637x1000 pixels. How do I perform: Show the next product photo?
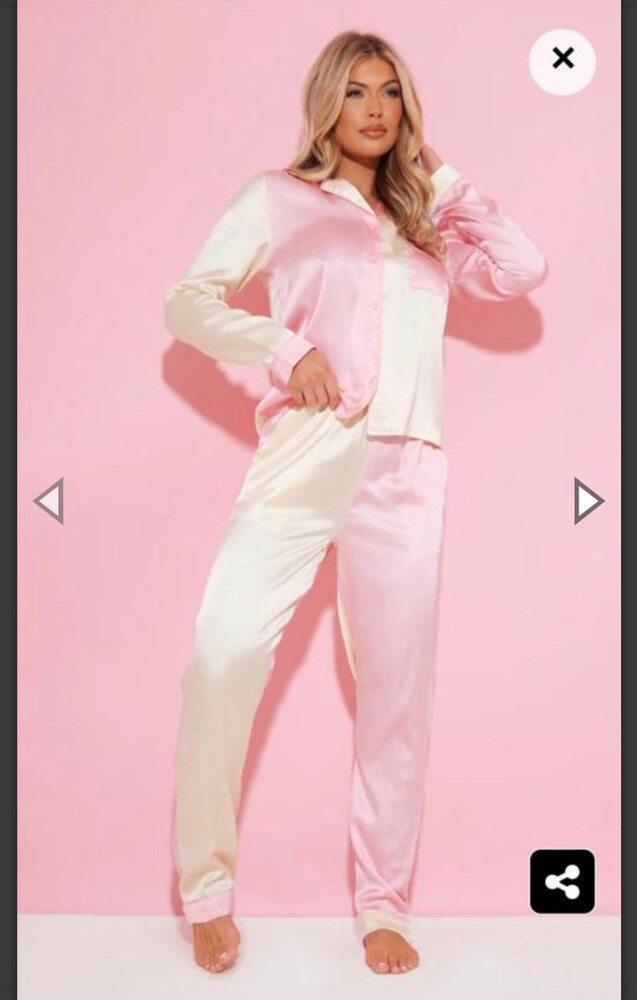pyautogui.click(x=588, y=501)
